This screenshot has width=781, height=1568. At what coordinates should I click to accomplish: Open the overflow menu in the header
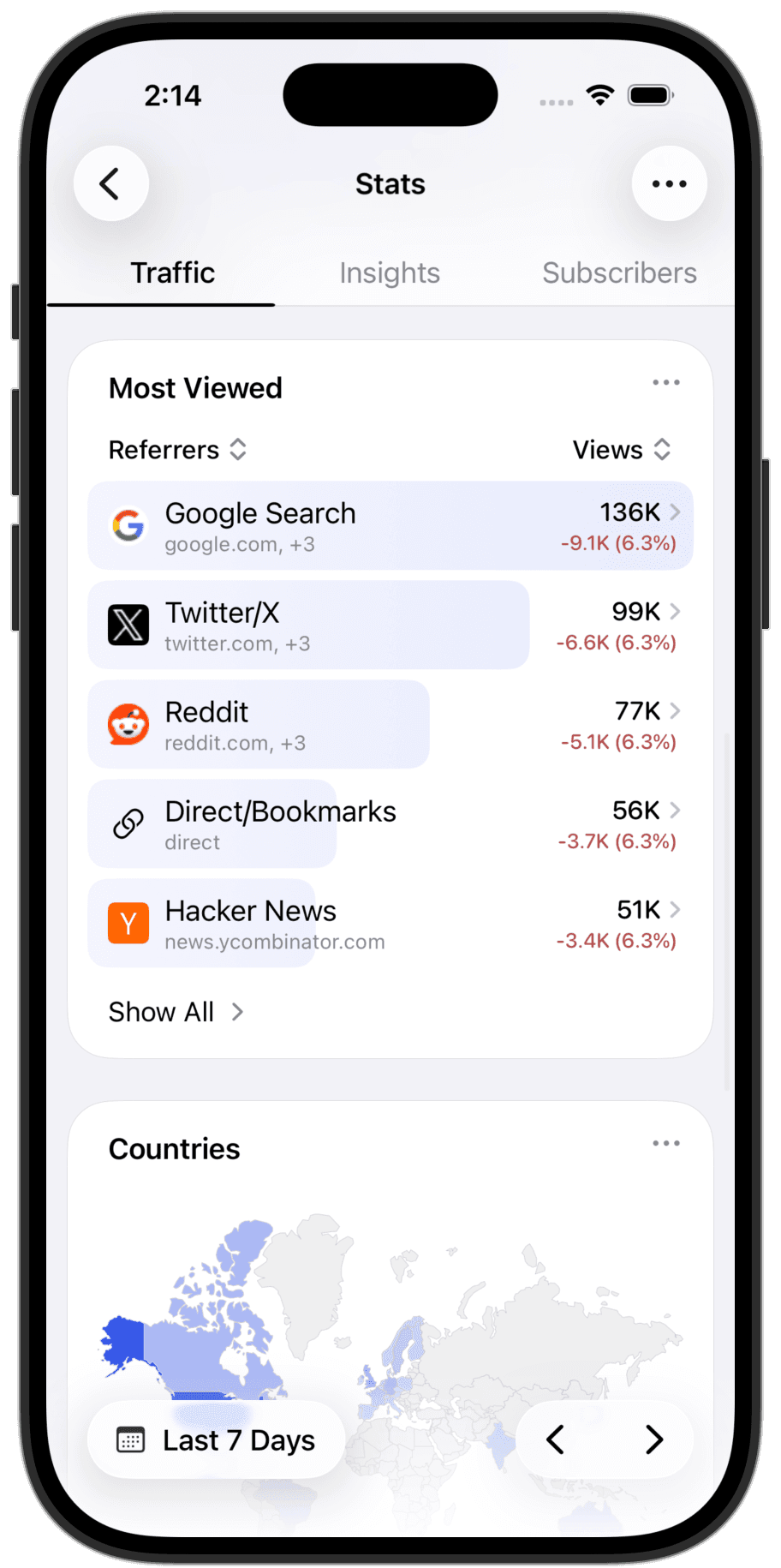tap(669, 184)
